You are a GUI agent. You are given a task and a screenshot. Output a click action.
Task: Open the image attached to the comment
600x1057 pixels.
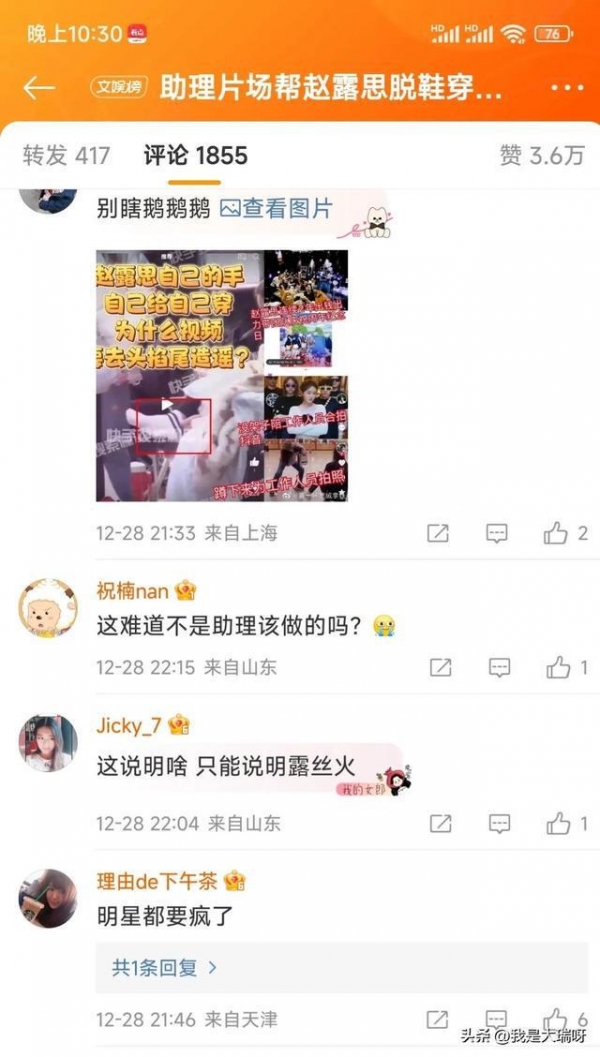tap(221, 375)
